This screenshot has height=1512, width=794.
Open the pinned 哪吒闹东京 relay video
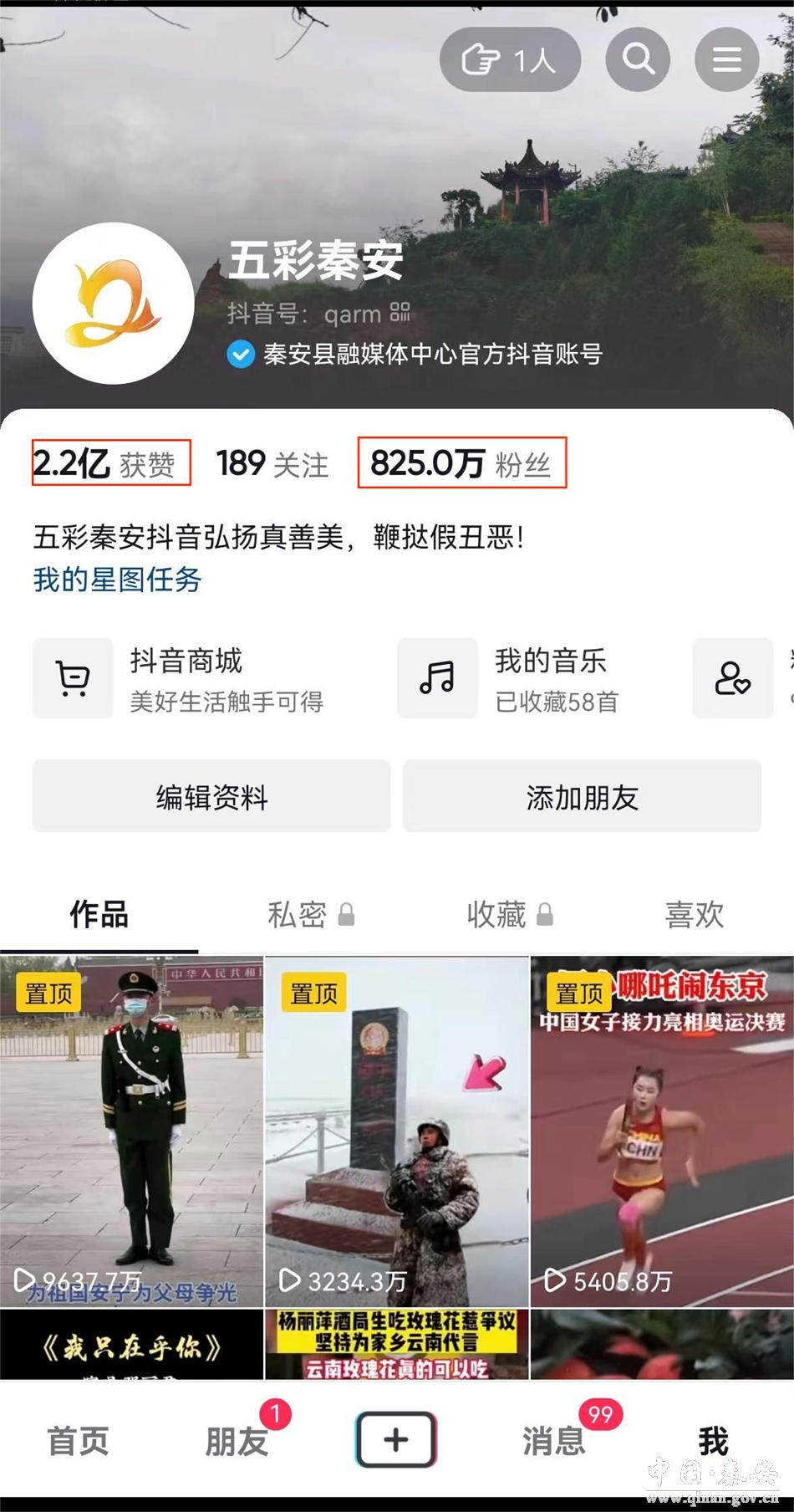click(x=662, y=1131)
